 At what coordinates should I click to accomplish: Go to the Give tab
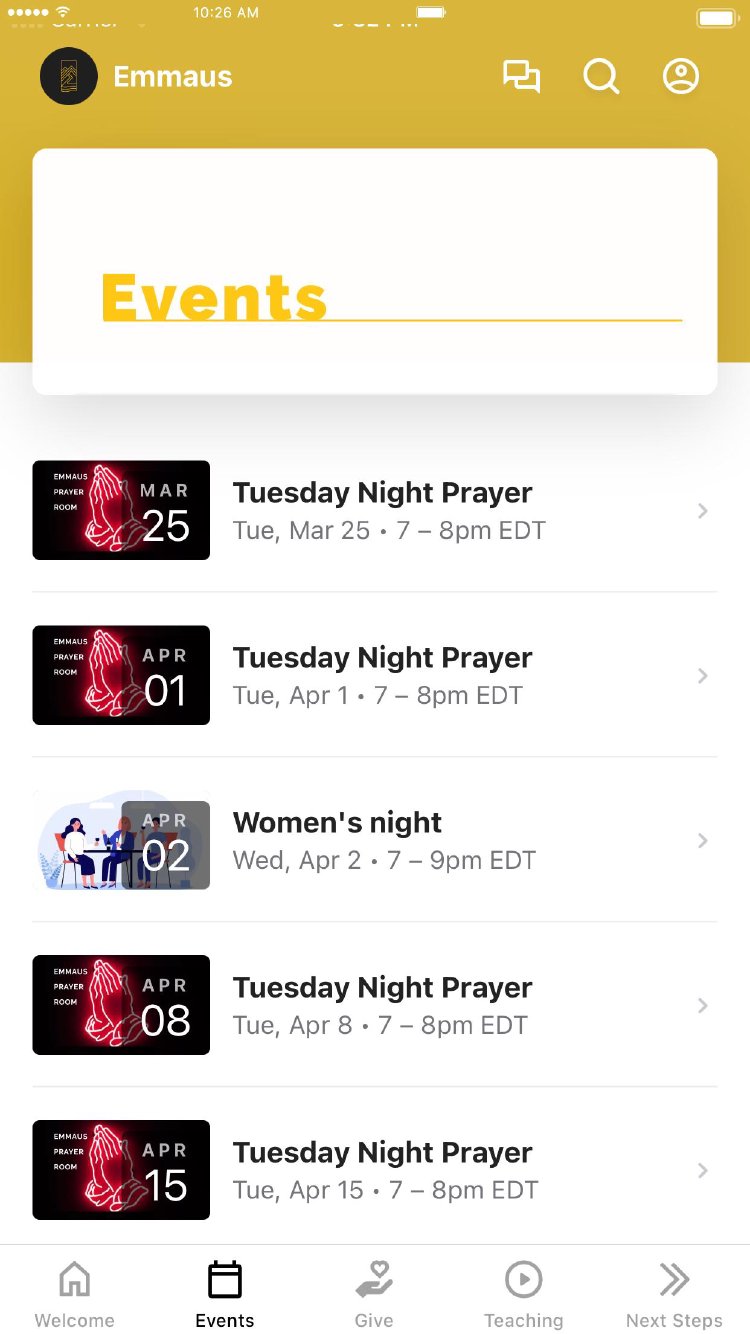pyautogui.click(x=374, y=1293)
